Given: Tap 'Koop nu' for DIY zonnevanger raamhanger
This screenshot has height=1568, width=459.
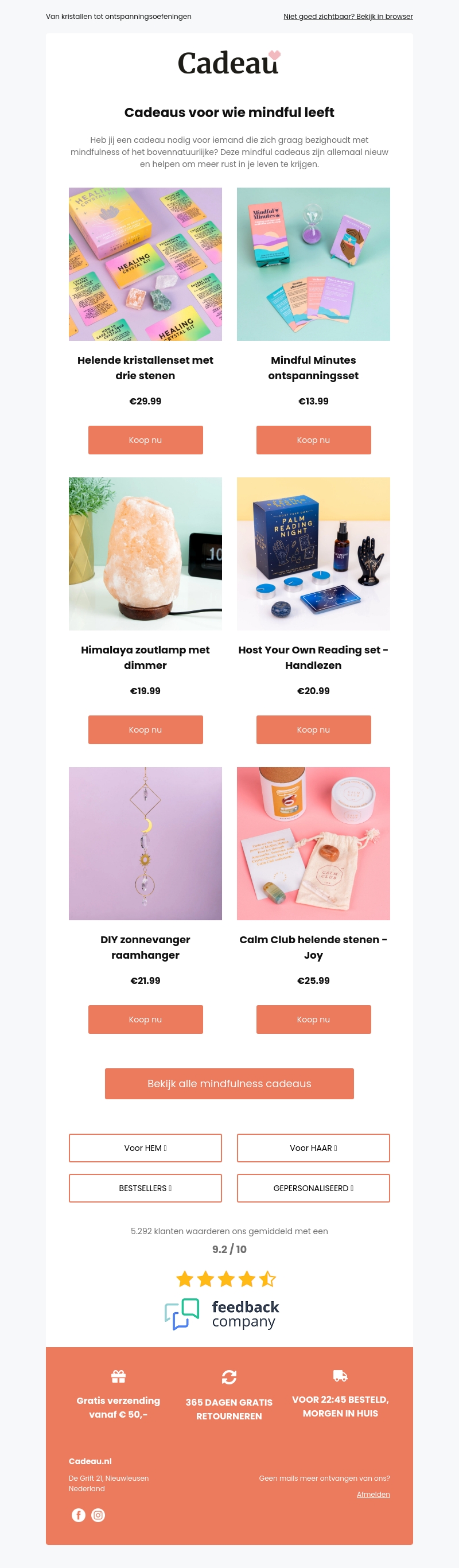Looking at the screenshot, I should point(146,1019).
